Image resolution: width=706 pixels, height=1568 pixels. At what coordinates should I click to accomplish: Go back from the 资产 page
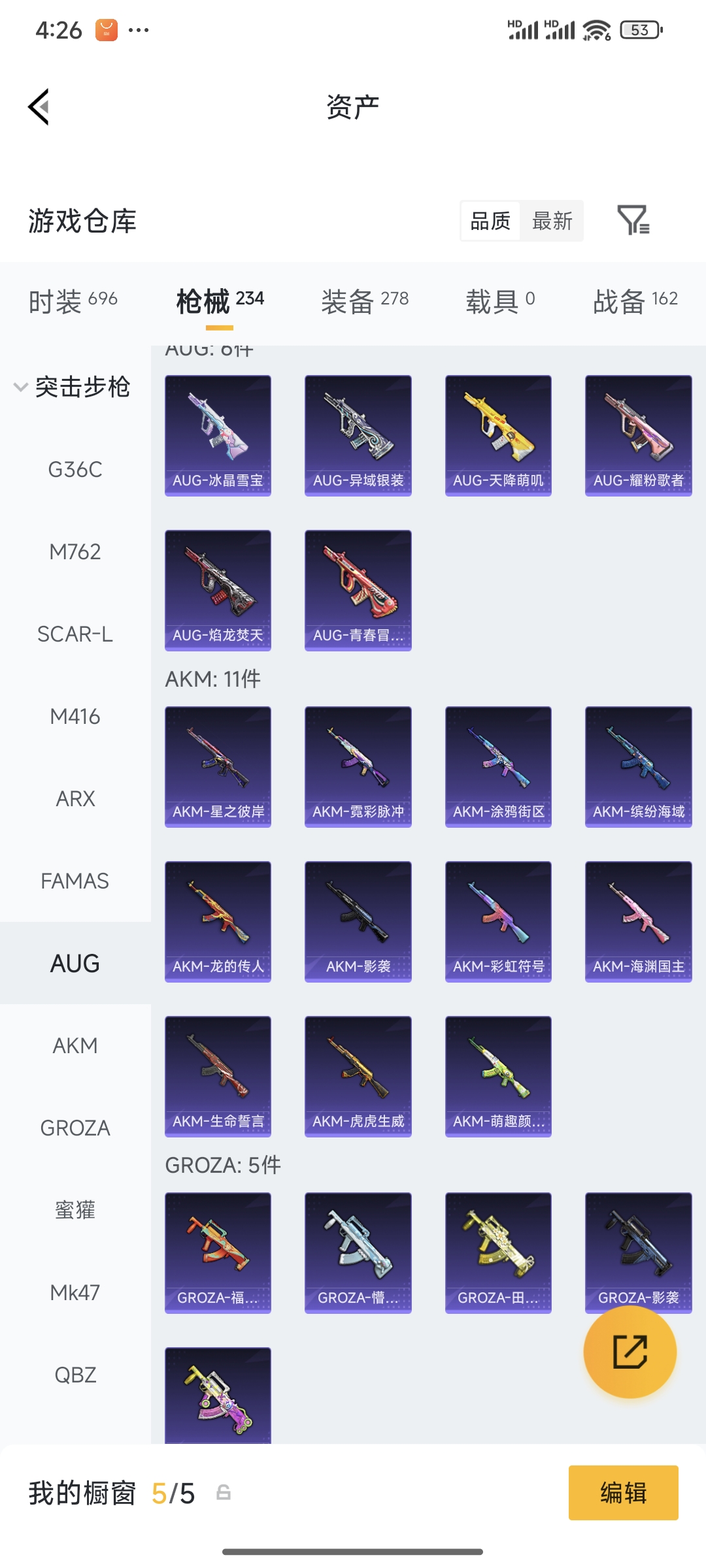[39, 106]
